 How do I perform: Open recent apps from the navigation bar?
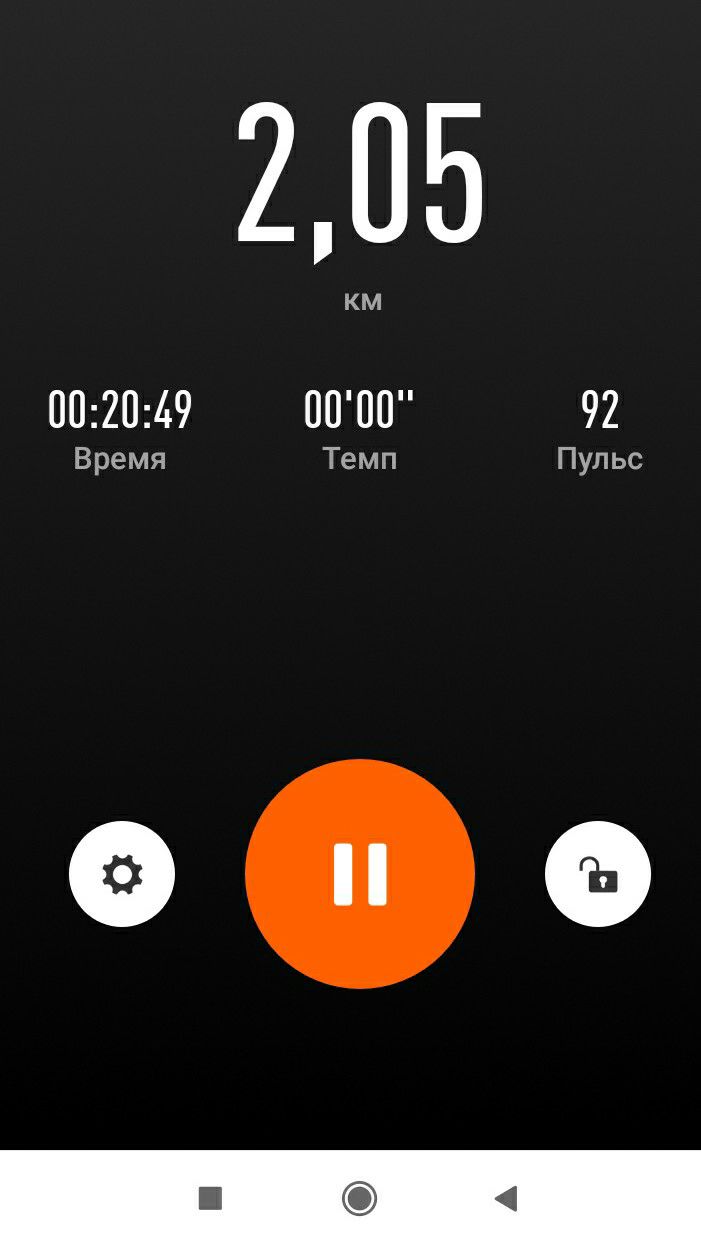[x=210, y=1198]
